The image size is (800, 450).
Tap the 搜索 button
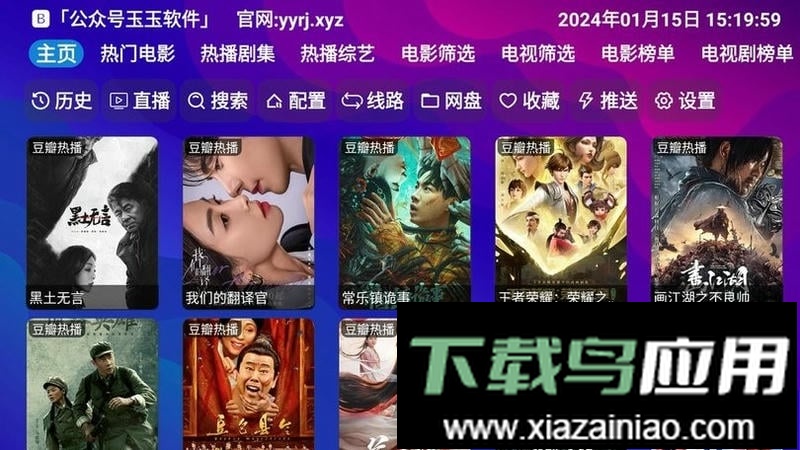click(x=218, y=101)
